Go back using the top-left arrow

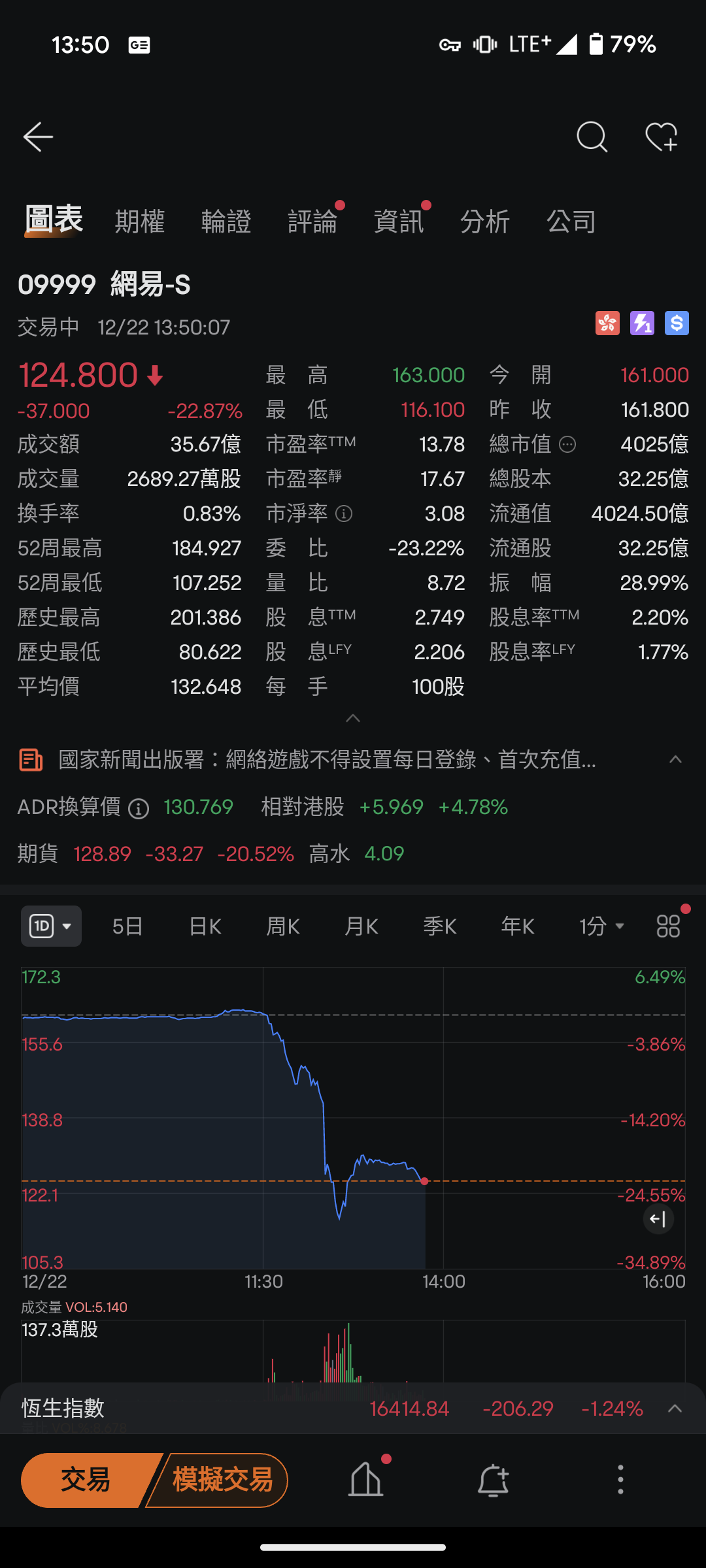(38, 137)
